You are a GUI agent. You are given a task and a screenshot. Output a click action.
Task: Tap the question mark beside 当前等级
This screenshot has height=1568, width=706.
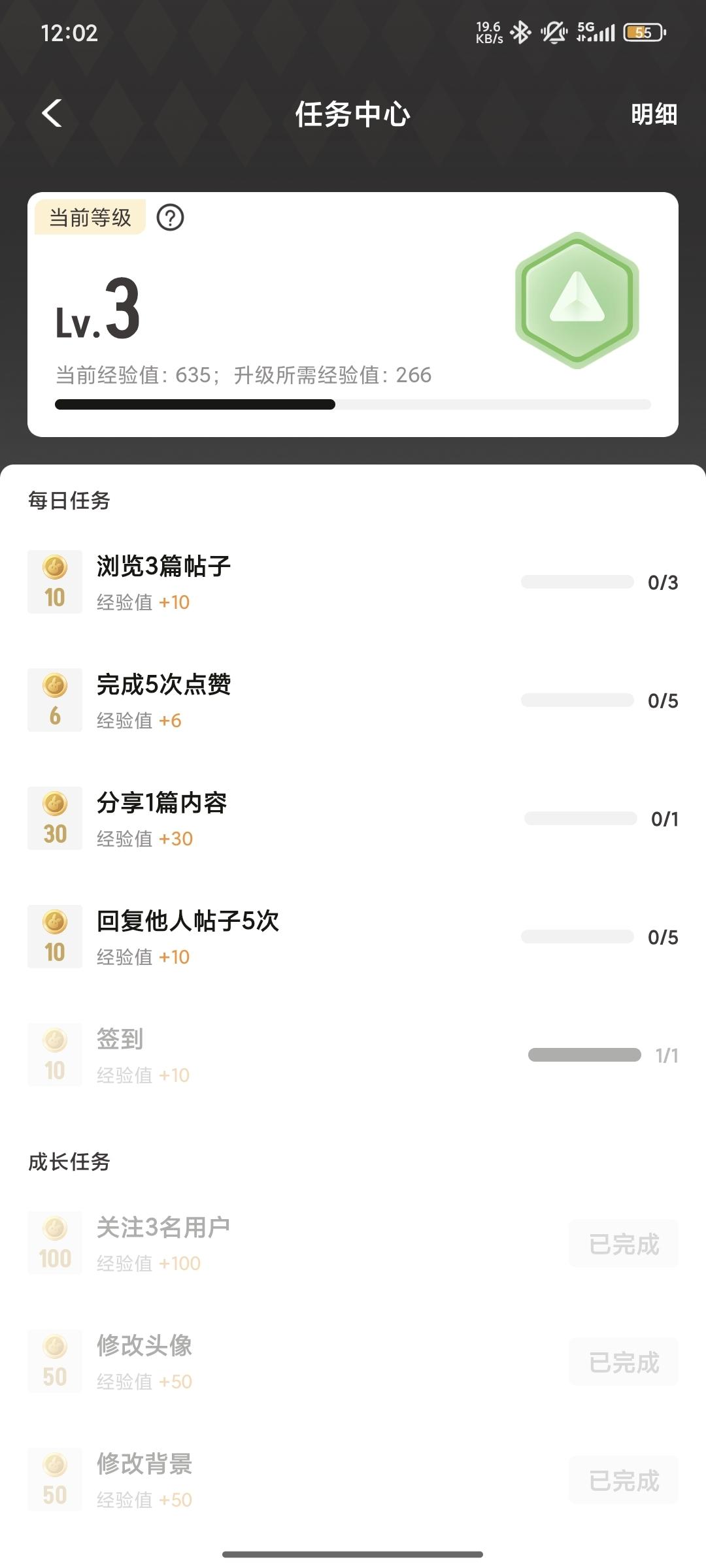pos(170,218)
